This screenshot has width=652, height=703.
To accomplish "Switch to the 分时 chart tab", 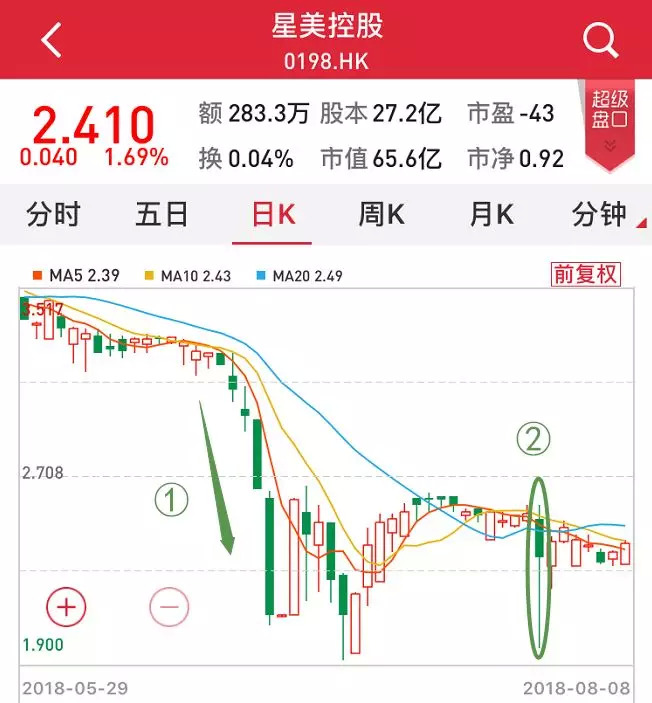I will [x=53, y=214].
